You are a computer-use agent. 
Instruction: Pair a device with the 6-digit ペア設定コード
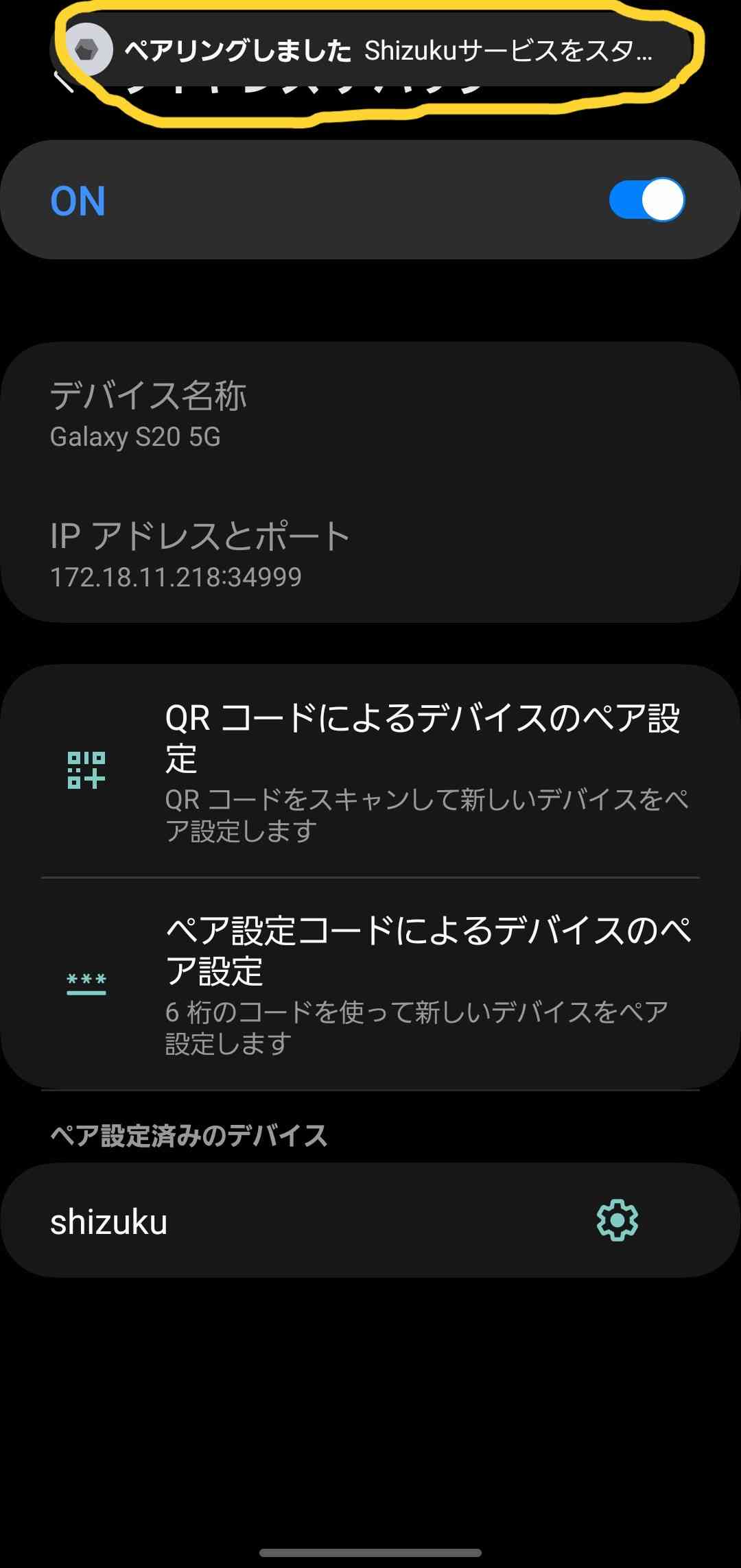click(x=370, y=984)
